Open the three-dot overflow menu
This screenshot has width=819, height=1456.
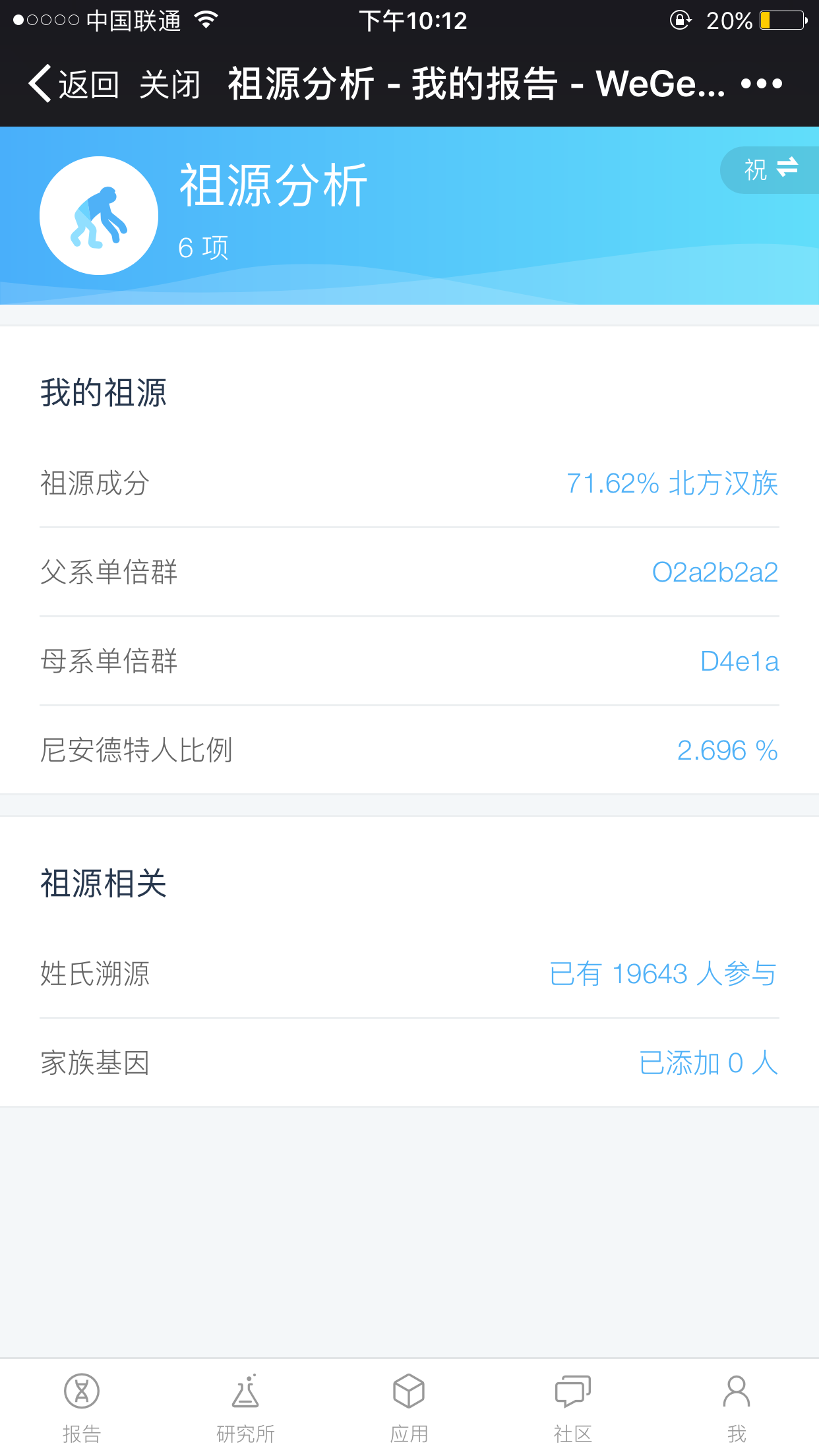pyautogui.click(x=762, y=84)
